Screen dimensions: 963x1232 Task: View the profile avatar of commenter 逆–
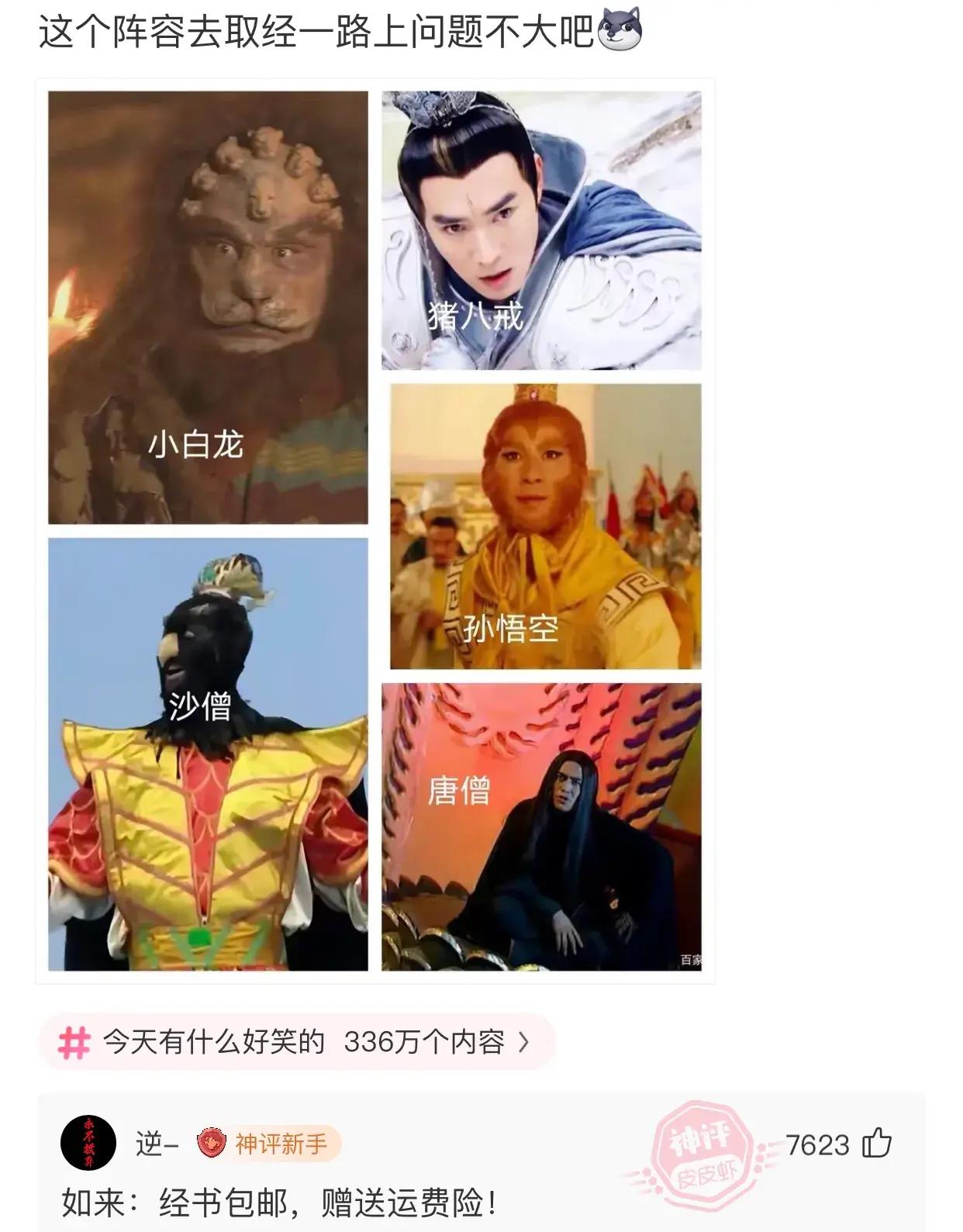(88, 1144)
